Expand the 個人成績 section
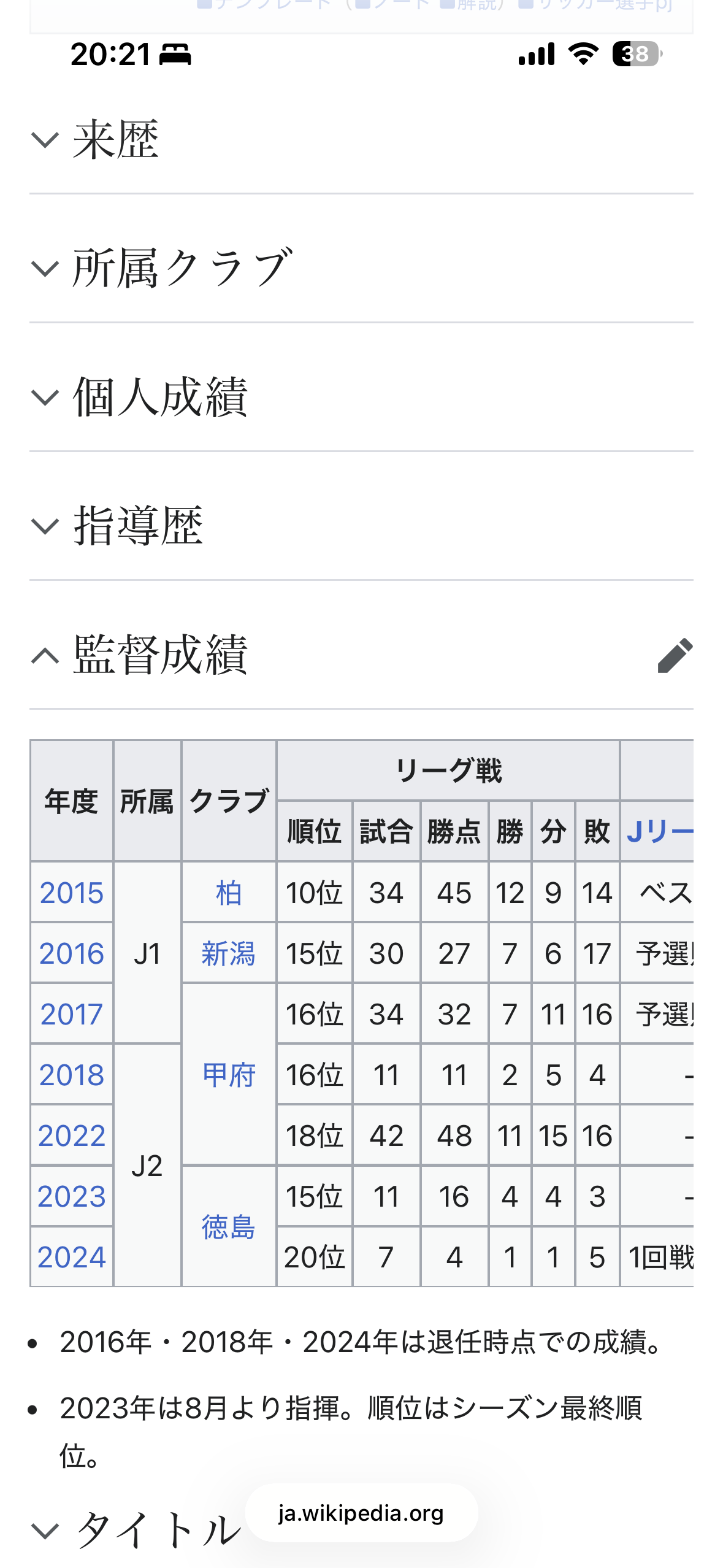 tap(159, 397)
